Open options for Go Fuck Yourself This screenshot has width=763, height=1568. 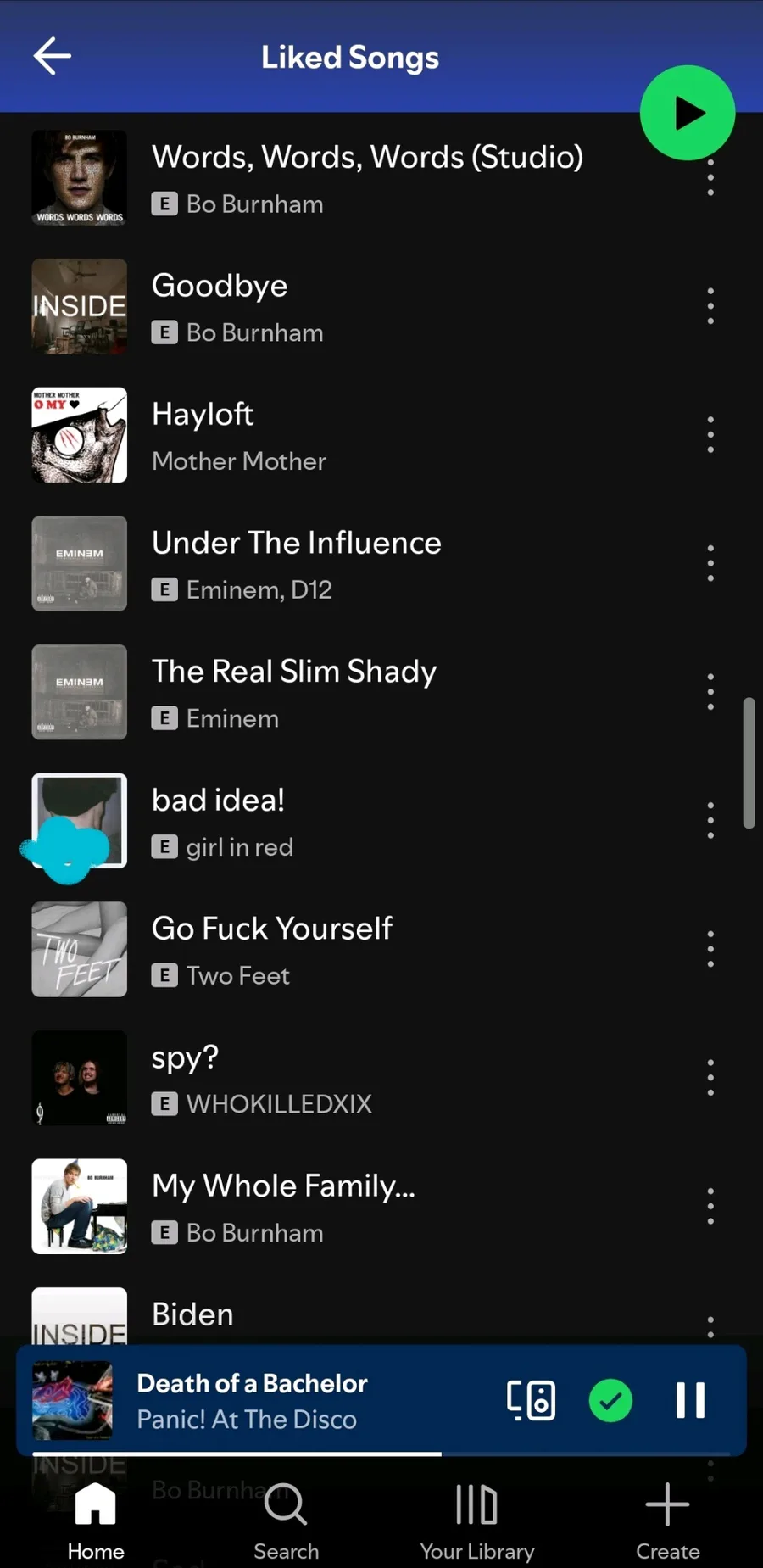tap(710, 949)
